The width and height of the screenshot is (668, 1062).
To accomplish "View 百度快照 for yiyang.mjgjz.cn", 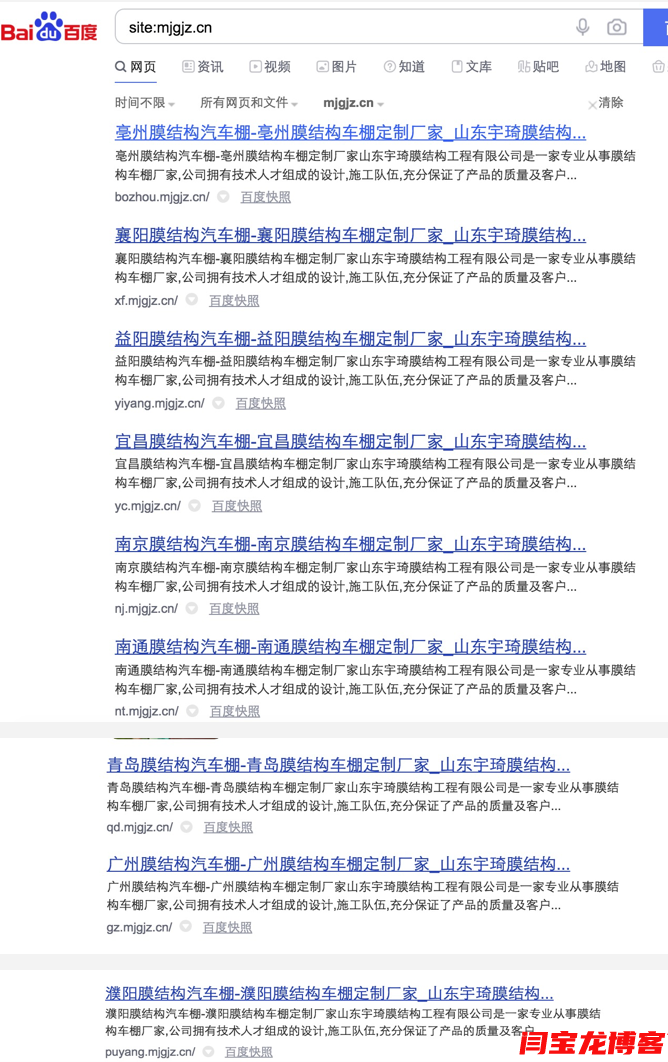I will (260, 403).
